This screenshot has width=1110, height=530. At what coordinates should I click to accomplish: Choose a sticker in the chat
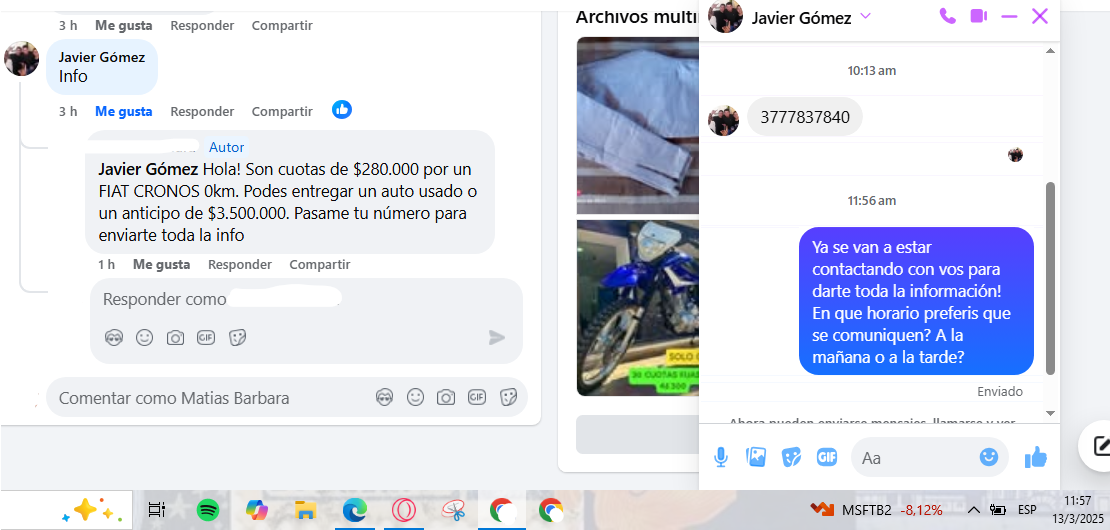791,457
